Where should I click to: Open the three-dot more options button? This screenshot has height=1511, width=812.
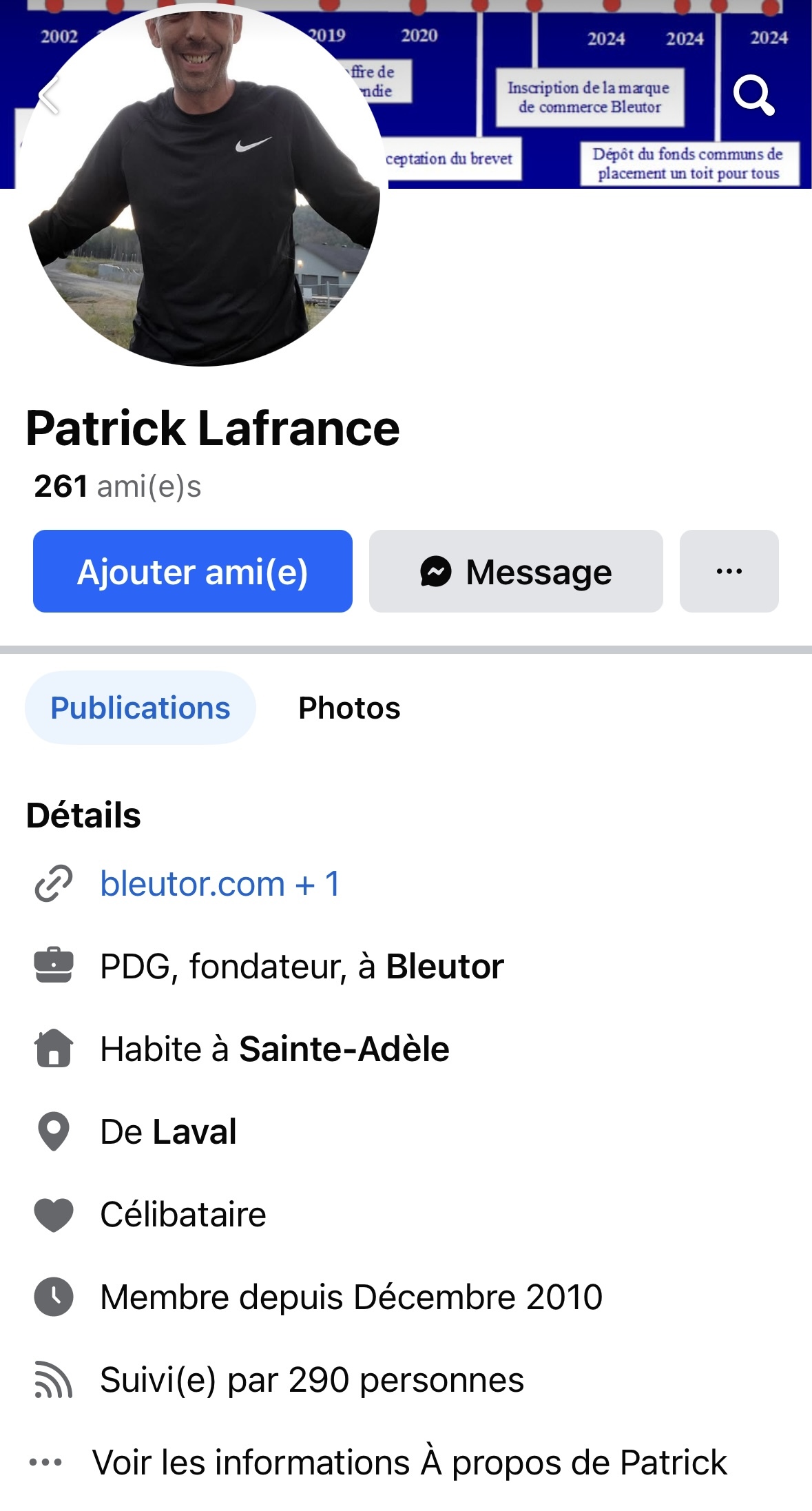[729, 571]
